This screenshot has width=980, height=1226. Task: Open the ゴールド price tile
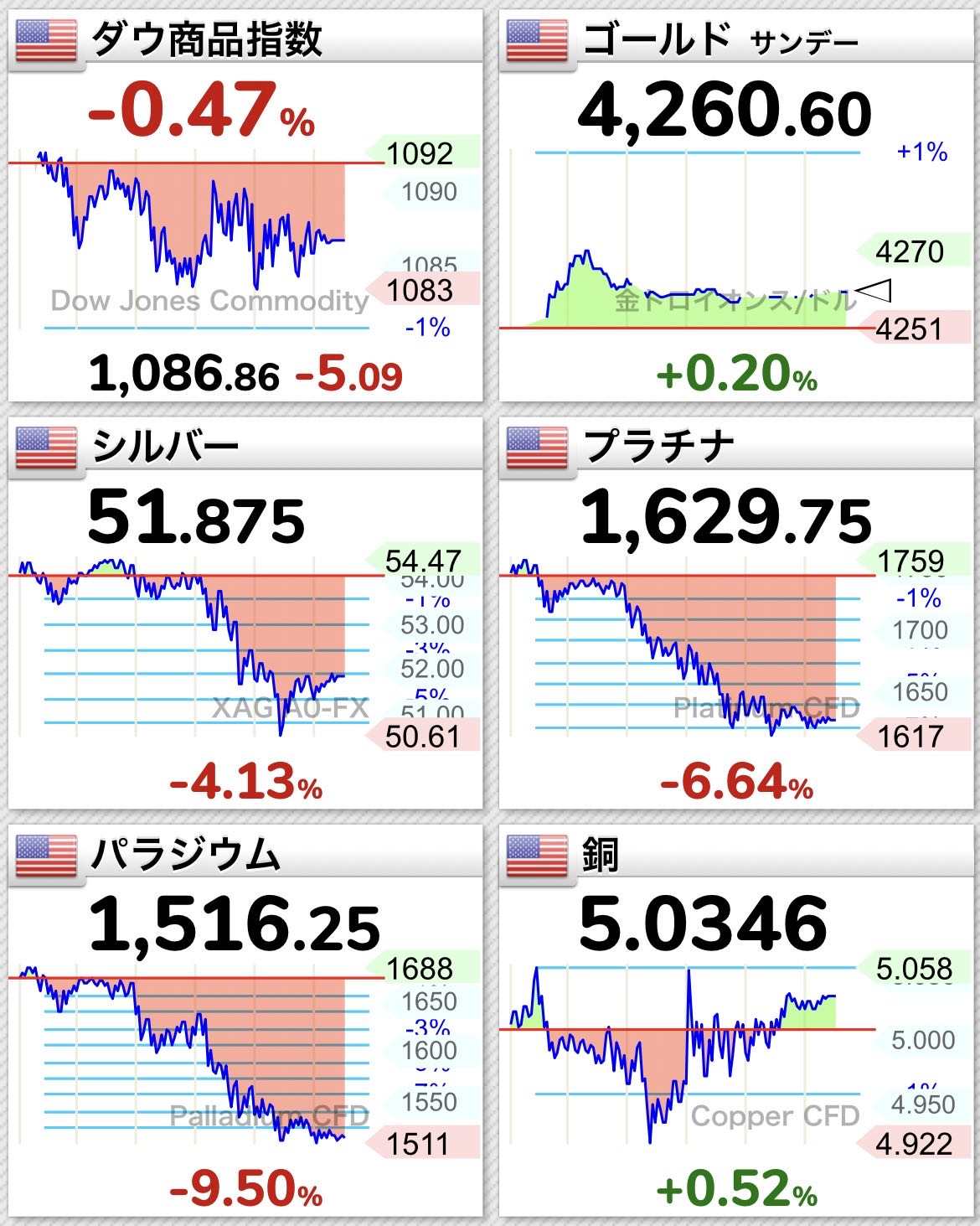[x=735, y=205]
